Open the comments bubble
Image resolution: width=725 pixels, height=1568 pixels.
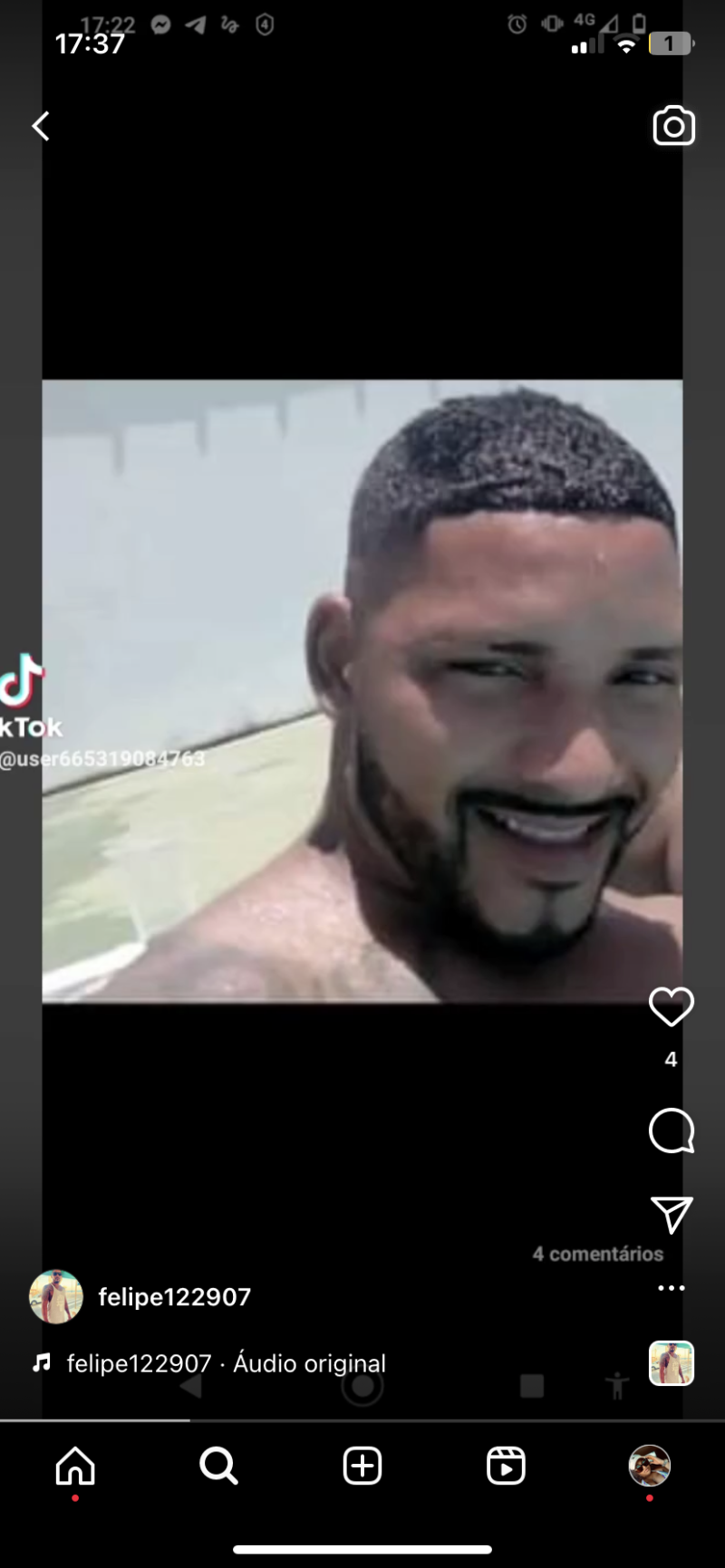pyautogui.click(x=671, y=1130)
